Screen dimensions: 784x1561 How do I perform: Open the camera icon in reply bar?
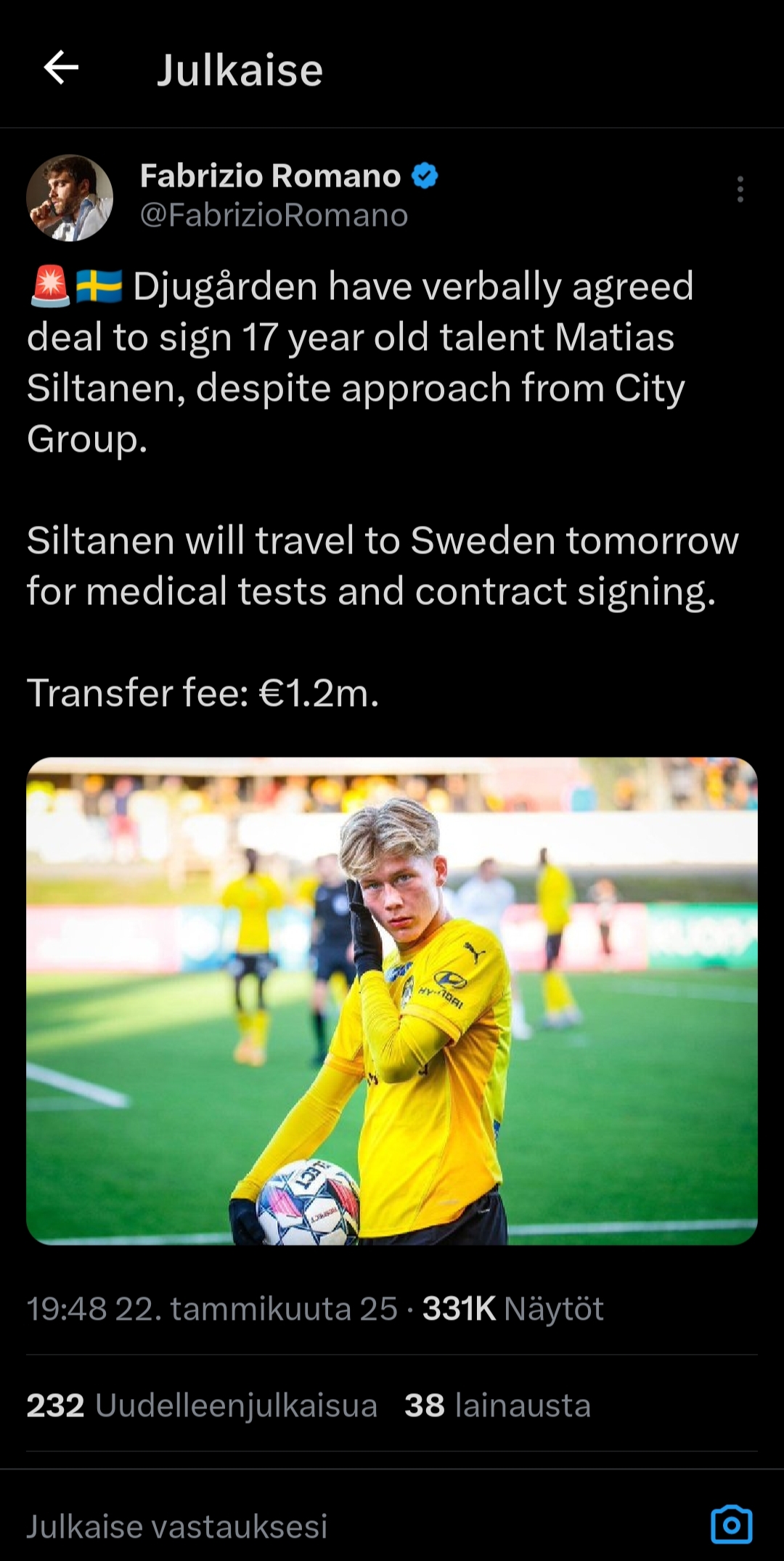coord(731,1524)
